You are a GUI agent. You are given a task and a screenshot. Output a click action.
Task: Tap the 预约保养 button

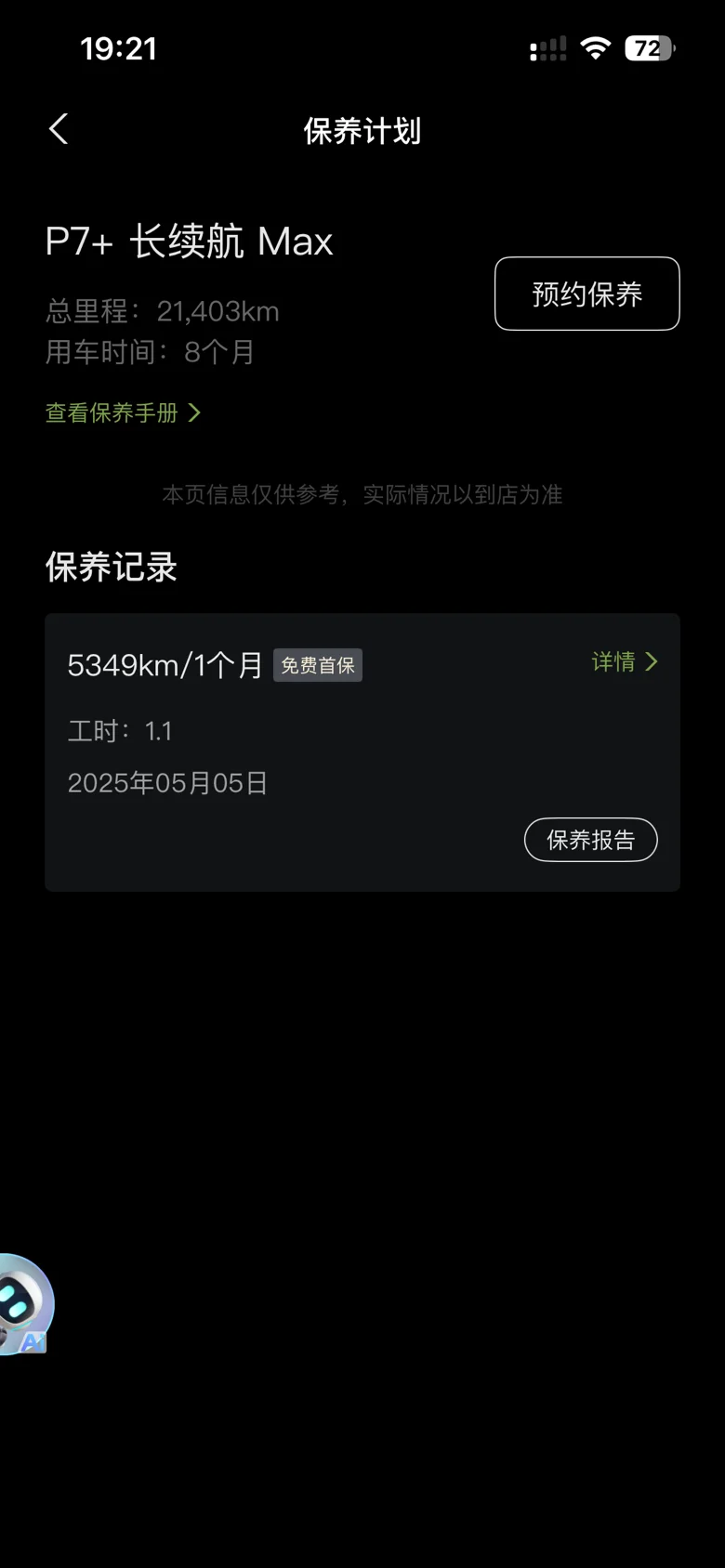click(587, 294)
